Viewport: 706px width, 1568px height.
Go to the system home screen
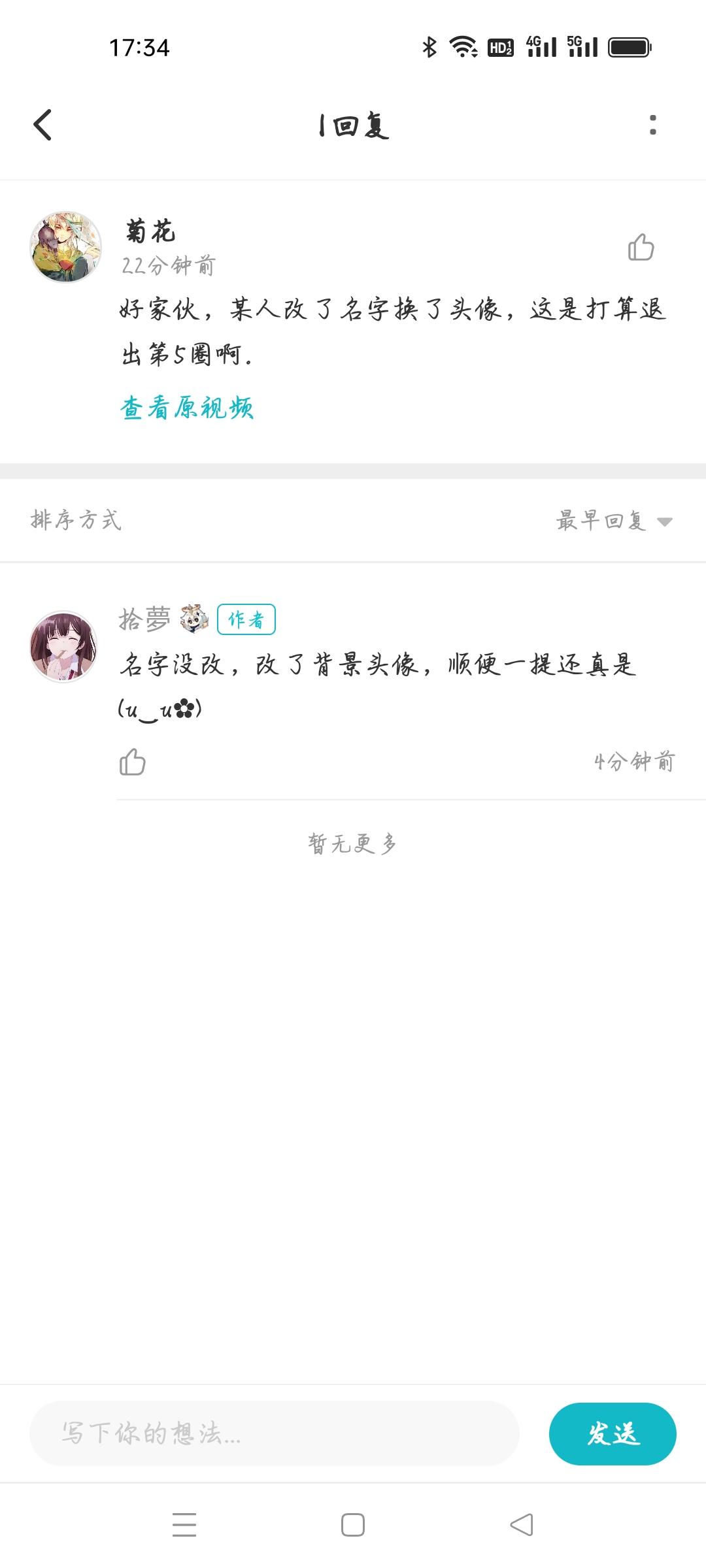[353, 1524]
